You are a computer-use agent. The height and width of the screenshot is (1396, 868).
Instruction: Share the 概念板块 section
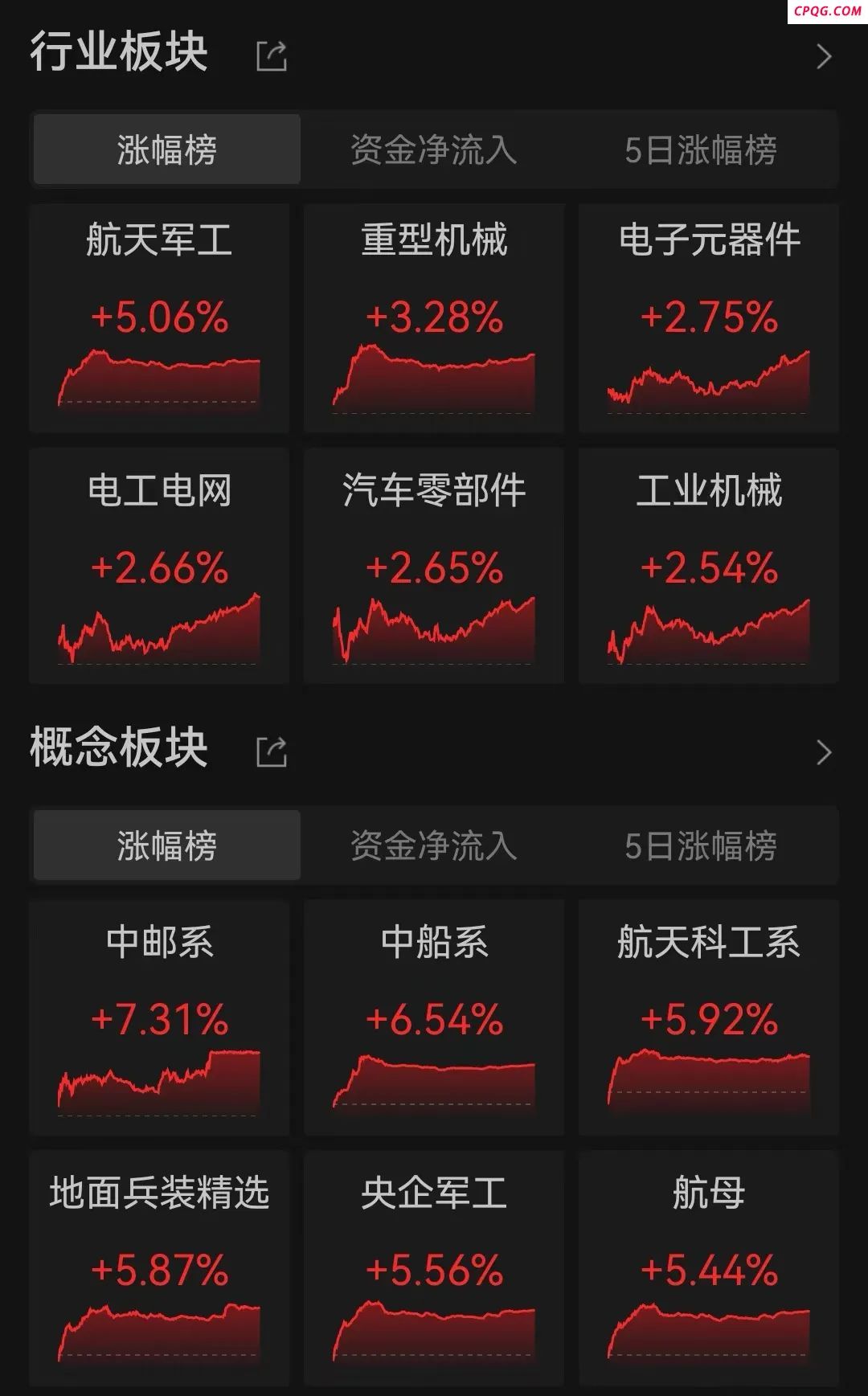272,752
